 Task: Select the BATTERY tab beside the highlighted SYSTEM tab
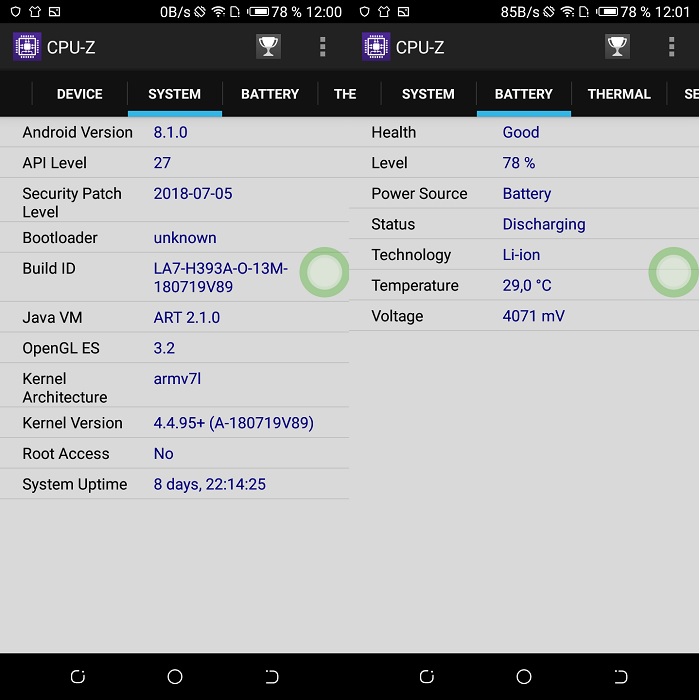(x=270, y=94)
